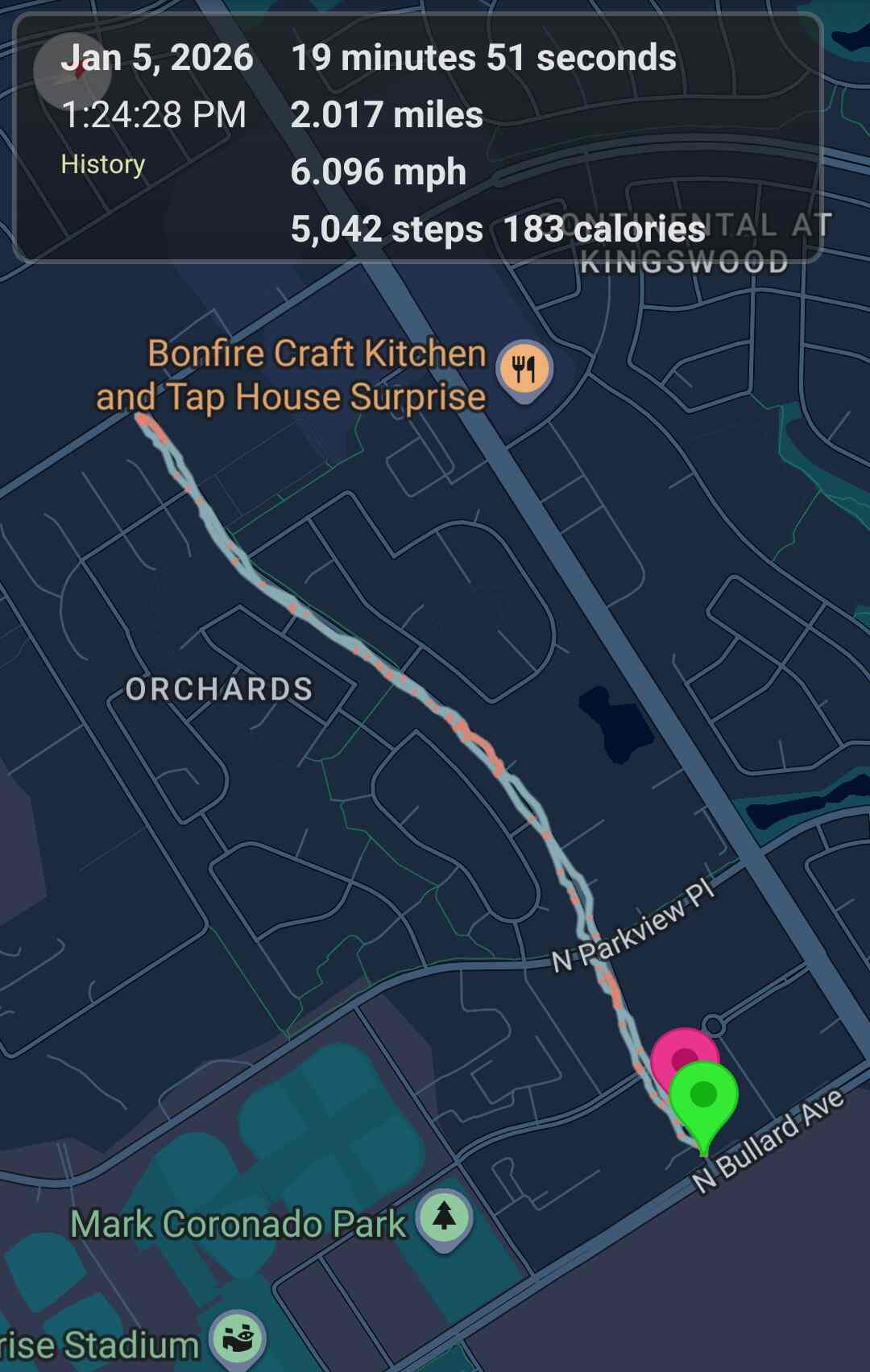870x1372 pixels.
Task: Tap the duration 19 minutes 51 seconds
Action: (483, 58)
